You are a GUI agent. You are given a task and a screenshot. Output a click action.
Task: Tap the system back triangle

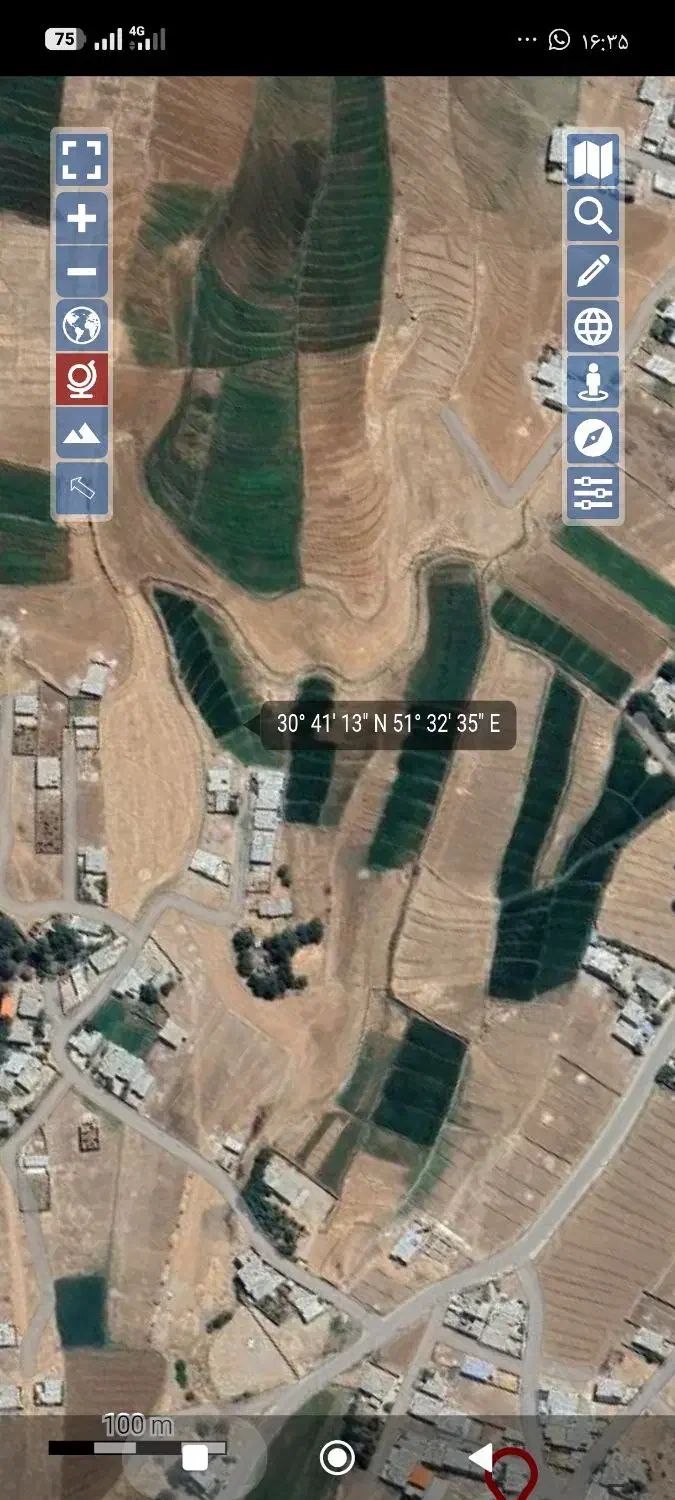[x=481, y=1457]
